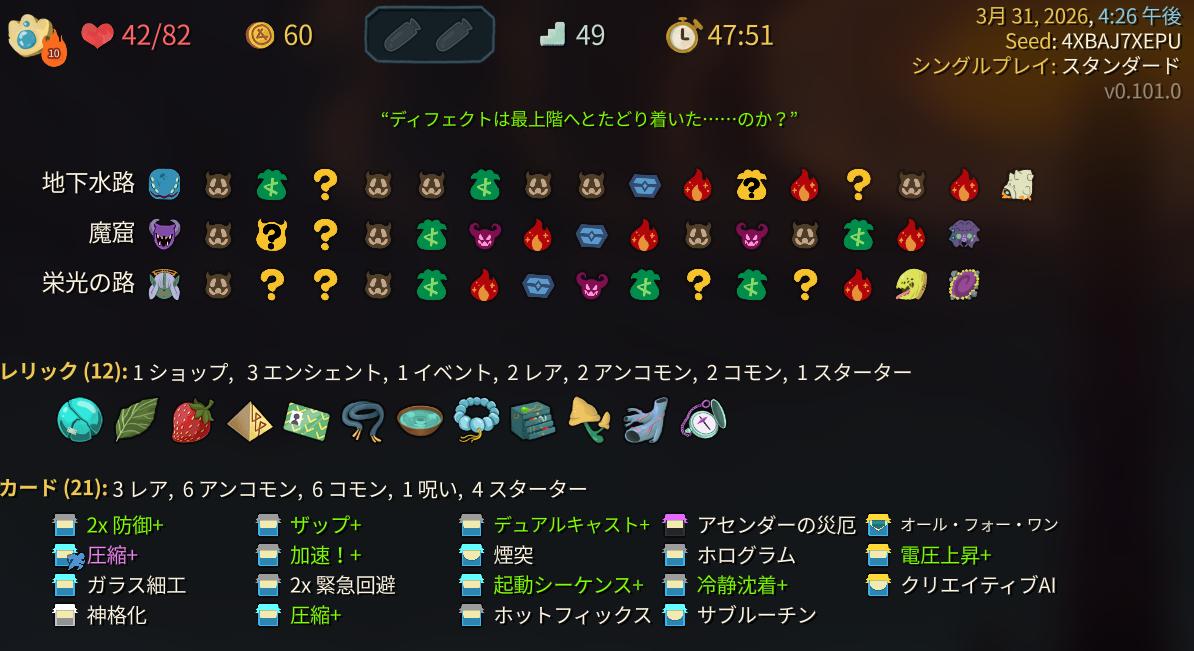1194x651 pixels.
Task: View the 2x 緊急回避 card
Action: [x=342, y=585]
